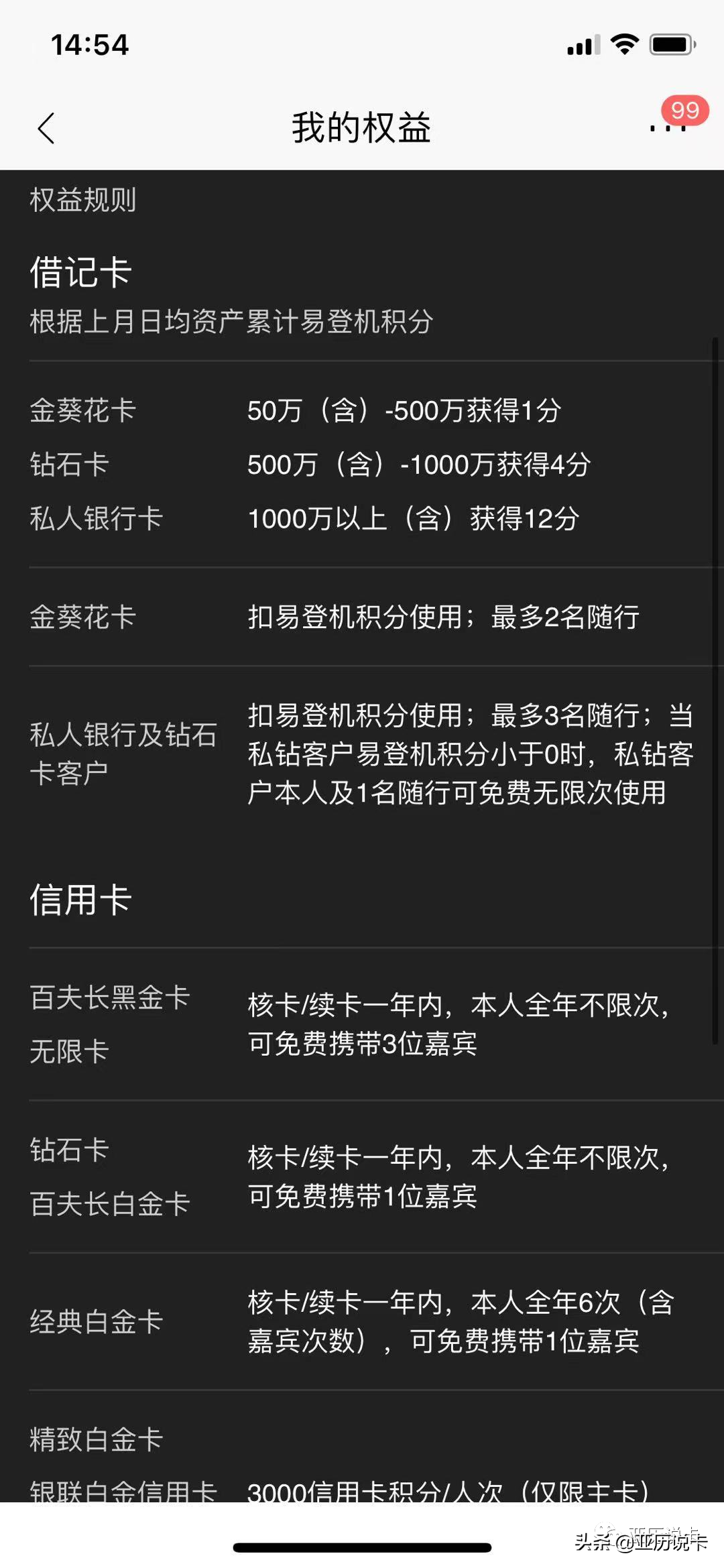Tap the clock showing 14:54

coord(90,44)
